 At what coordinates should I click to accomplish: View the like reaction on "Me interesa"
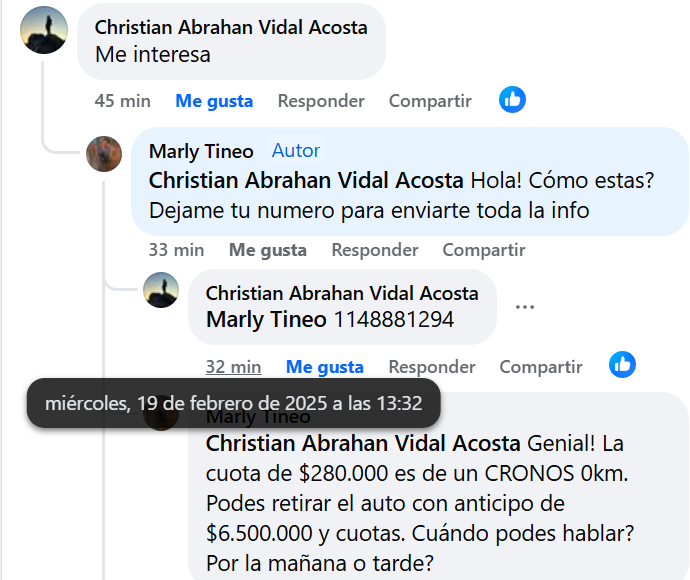click(x=512, y=99)
